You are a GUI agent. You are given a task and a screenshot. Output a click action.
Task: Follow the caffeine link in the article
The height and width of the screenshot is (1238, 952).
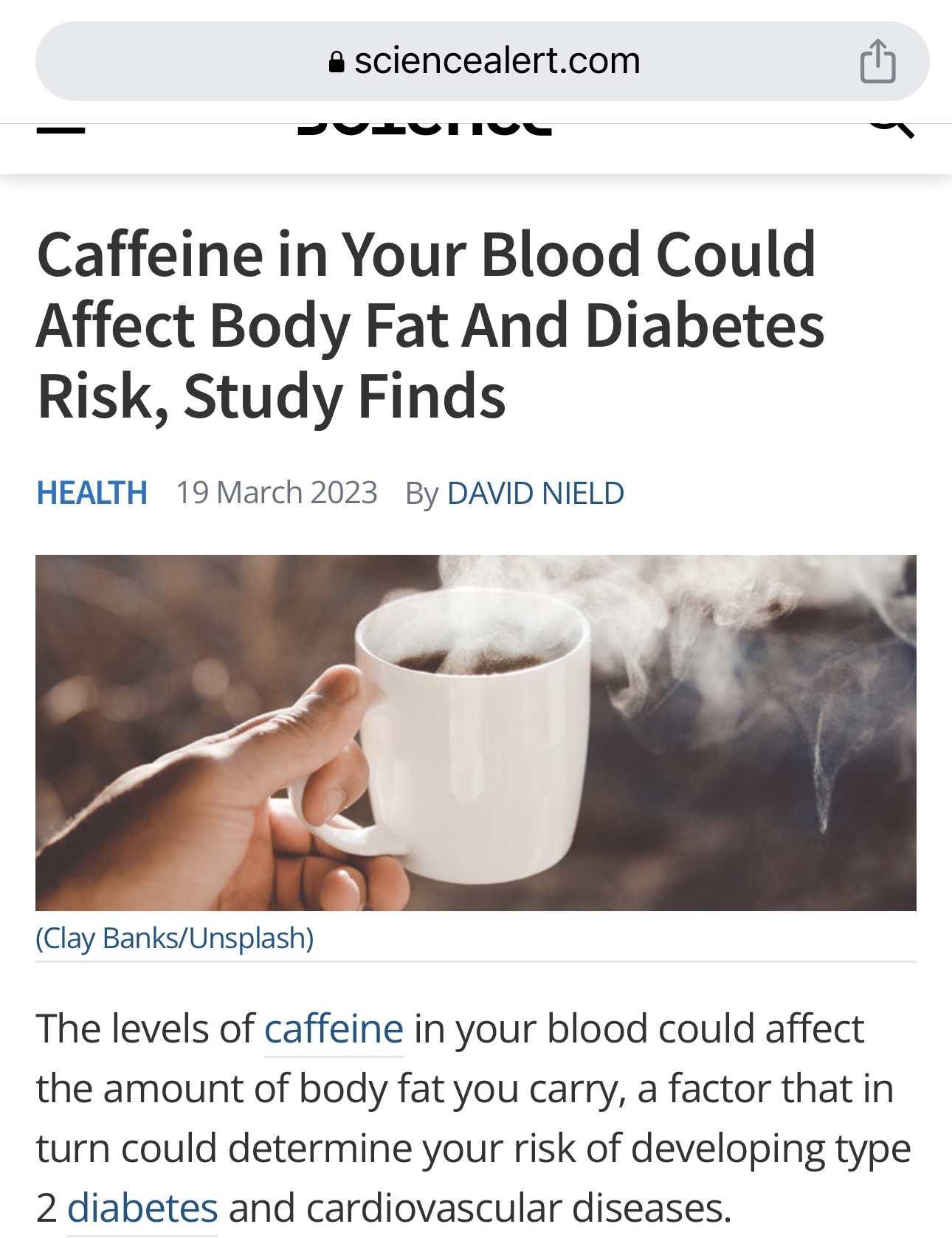(334, 1028)
